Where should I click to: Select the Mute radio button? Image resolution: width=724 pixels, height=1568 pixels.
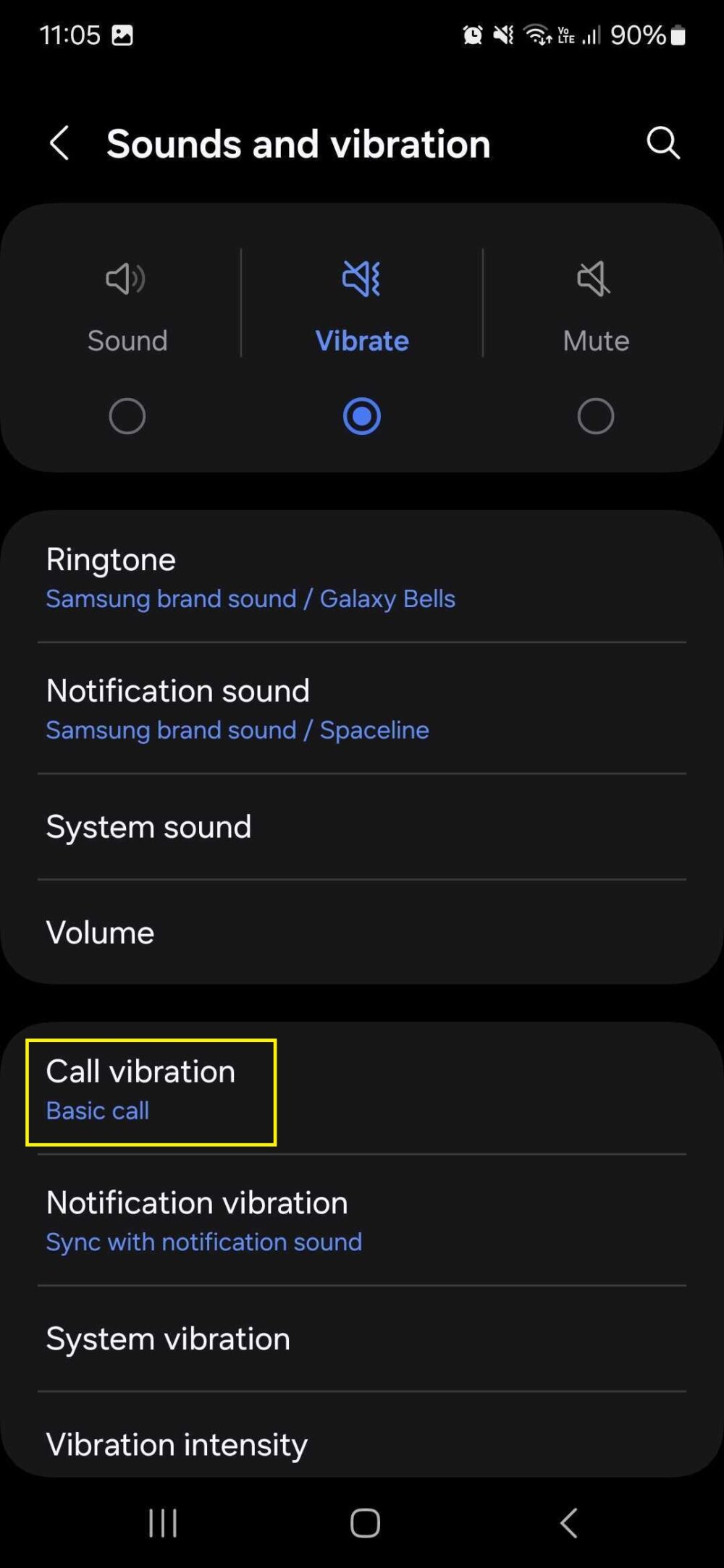click(x=594, y=415)
